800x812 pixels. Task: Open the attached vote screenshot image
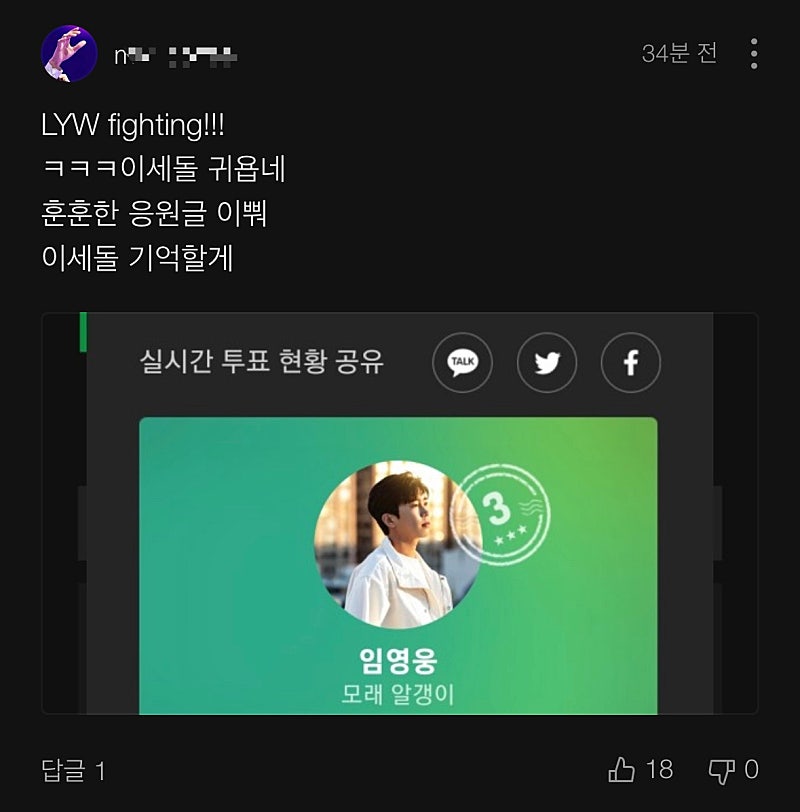coord(400,513)
